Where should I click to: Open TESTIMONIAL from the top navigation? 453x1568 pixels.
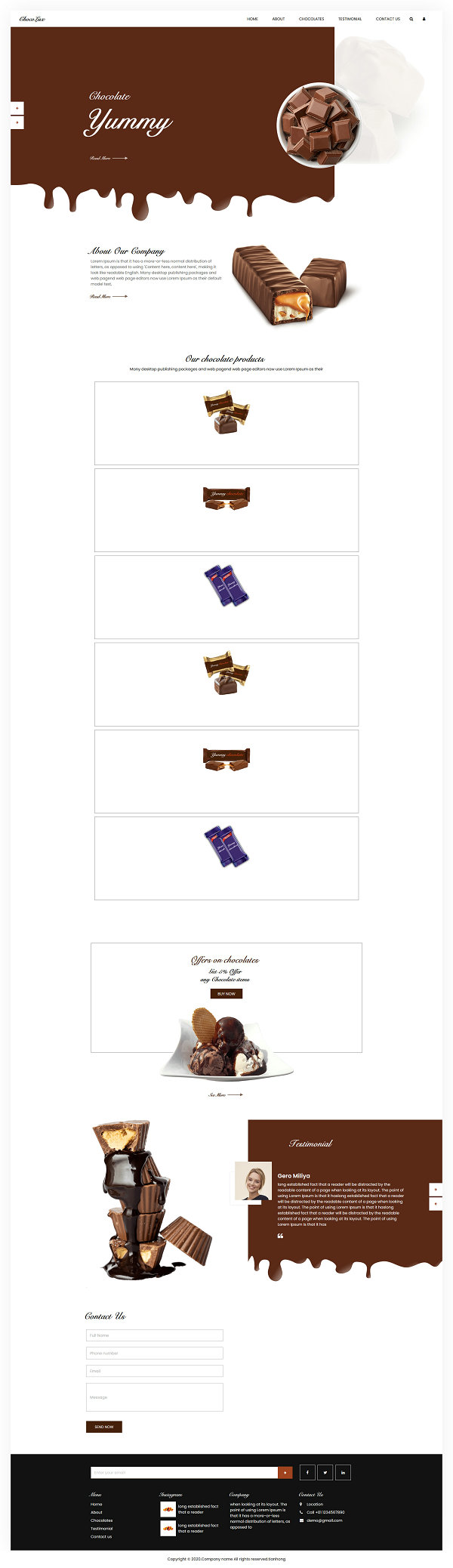coord(350,19)
